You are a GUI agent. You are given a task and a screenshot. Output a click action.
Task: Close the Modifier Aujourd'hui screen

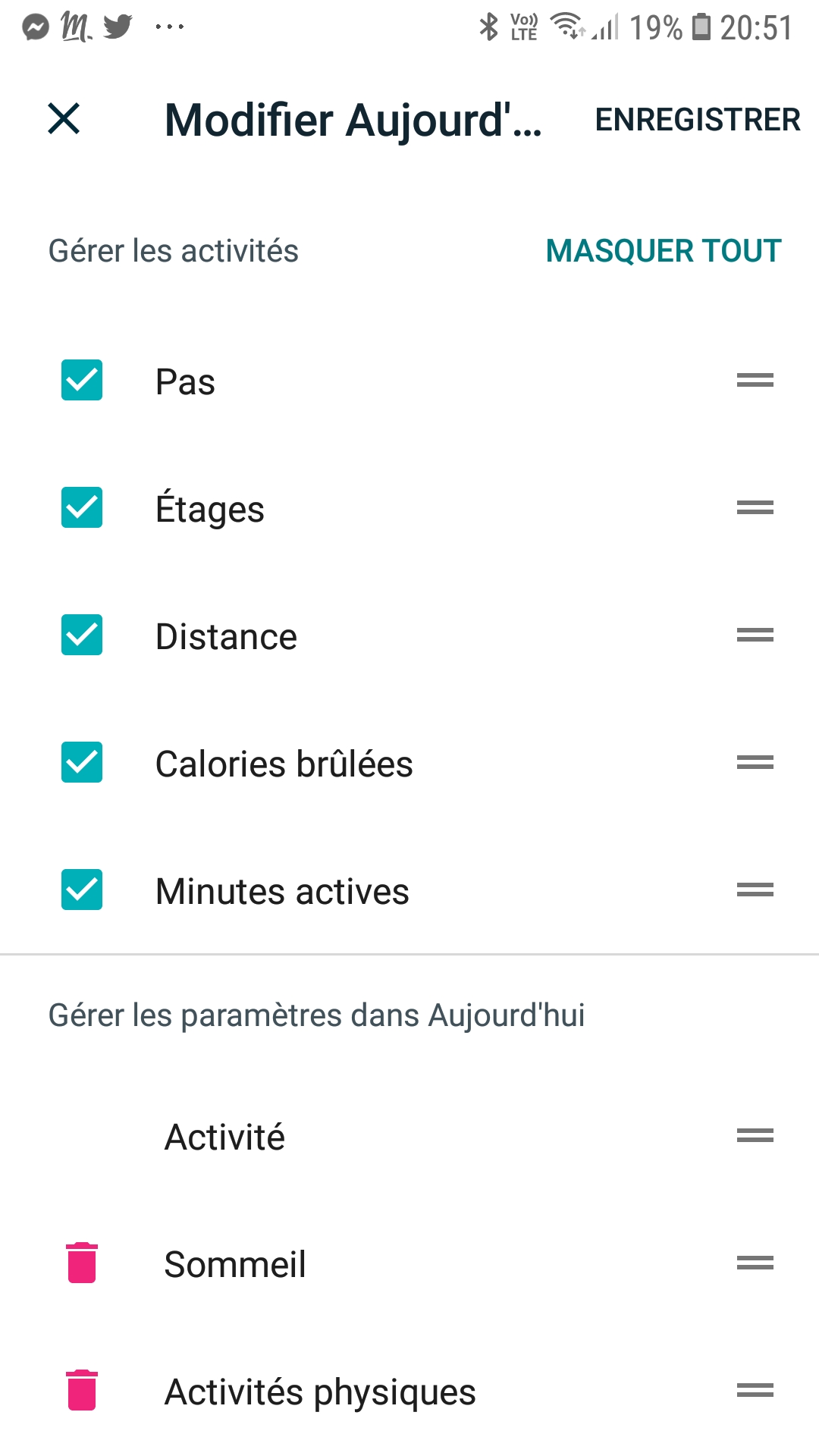tap(64, 119)
